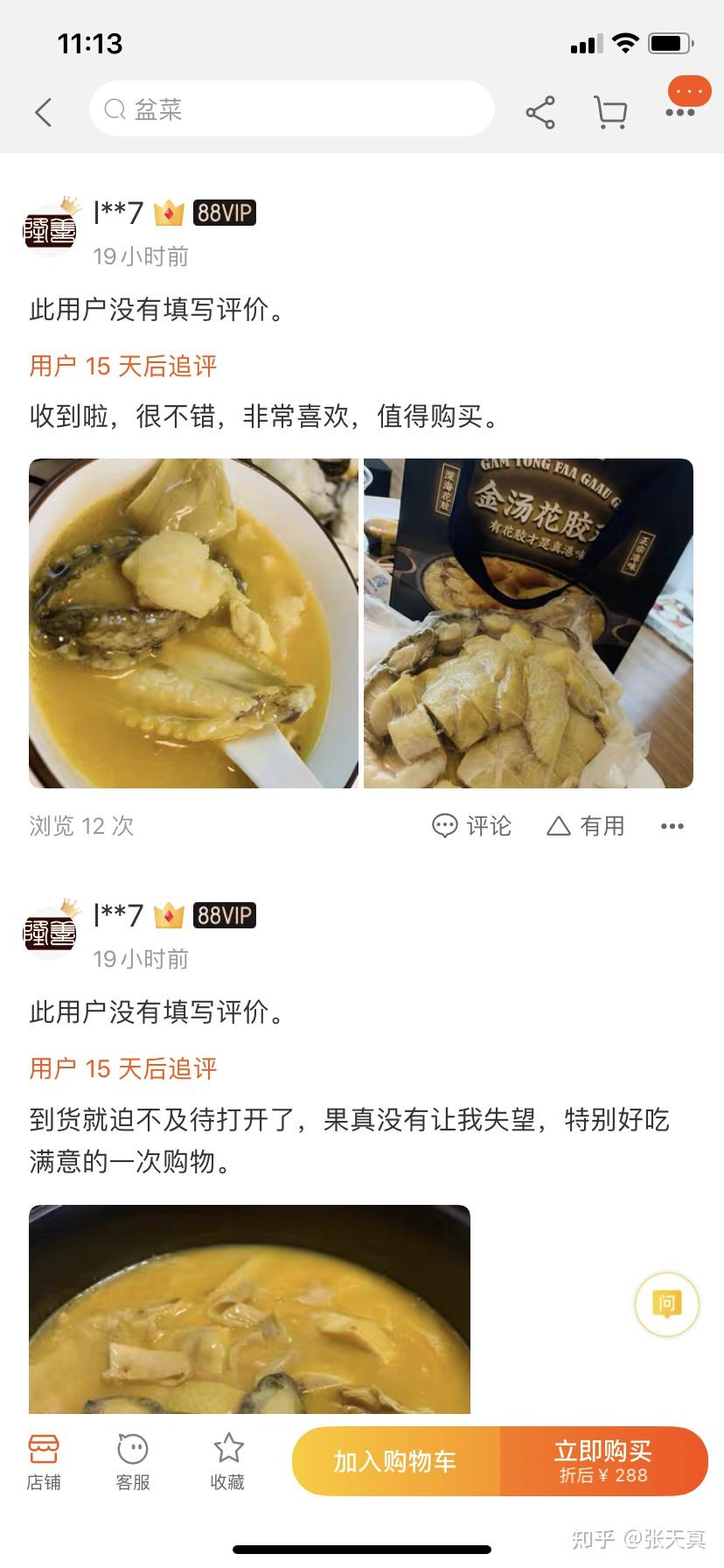Add this item to 收藏 favorites
This screenshot has width=724, height=1568.
[x=227, y=1462]
